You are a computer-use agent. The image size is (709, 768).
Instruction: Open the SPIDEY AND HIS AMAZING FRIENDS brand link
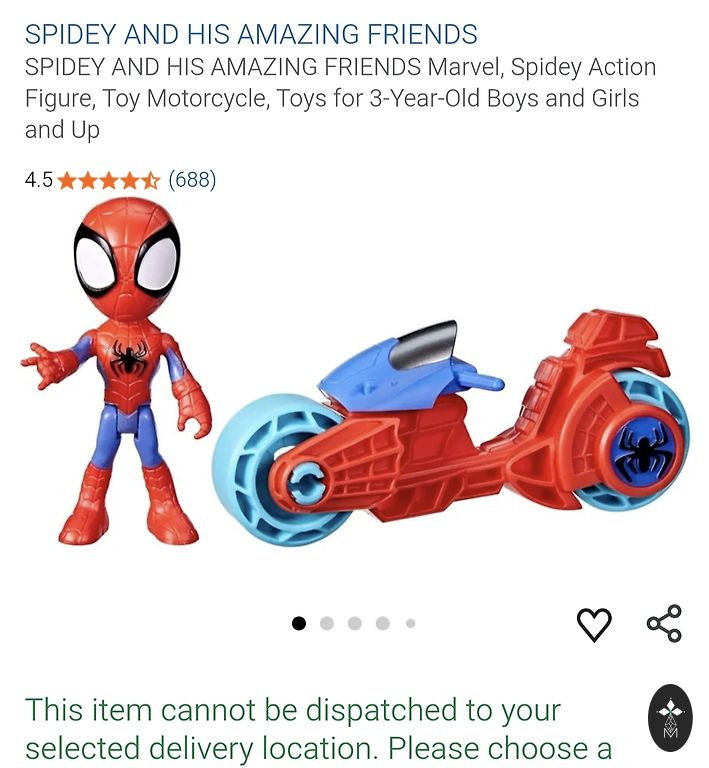pyautogui.click(x=251, y=34)
